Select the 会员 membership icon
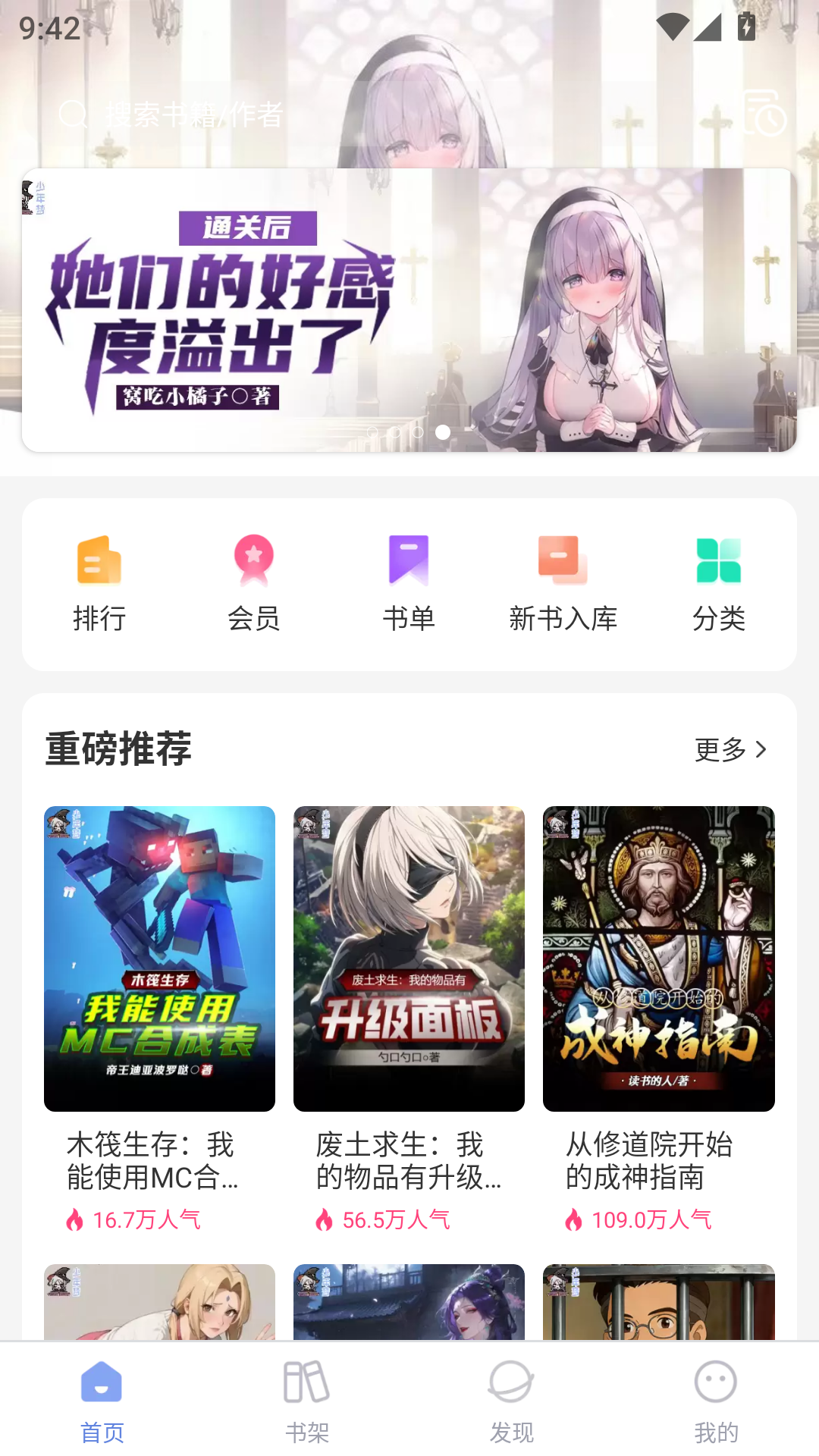Image resolution: width=819 pixels, height=1456 pixels. point(255,561)
